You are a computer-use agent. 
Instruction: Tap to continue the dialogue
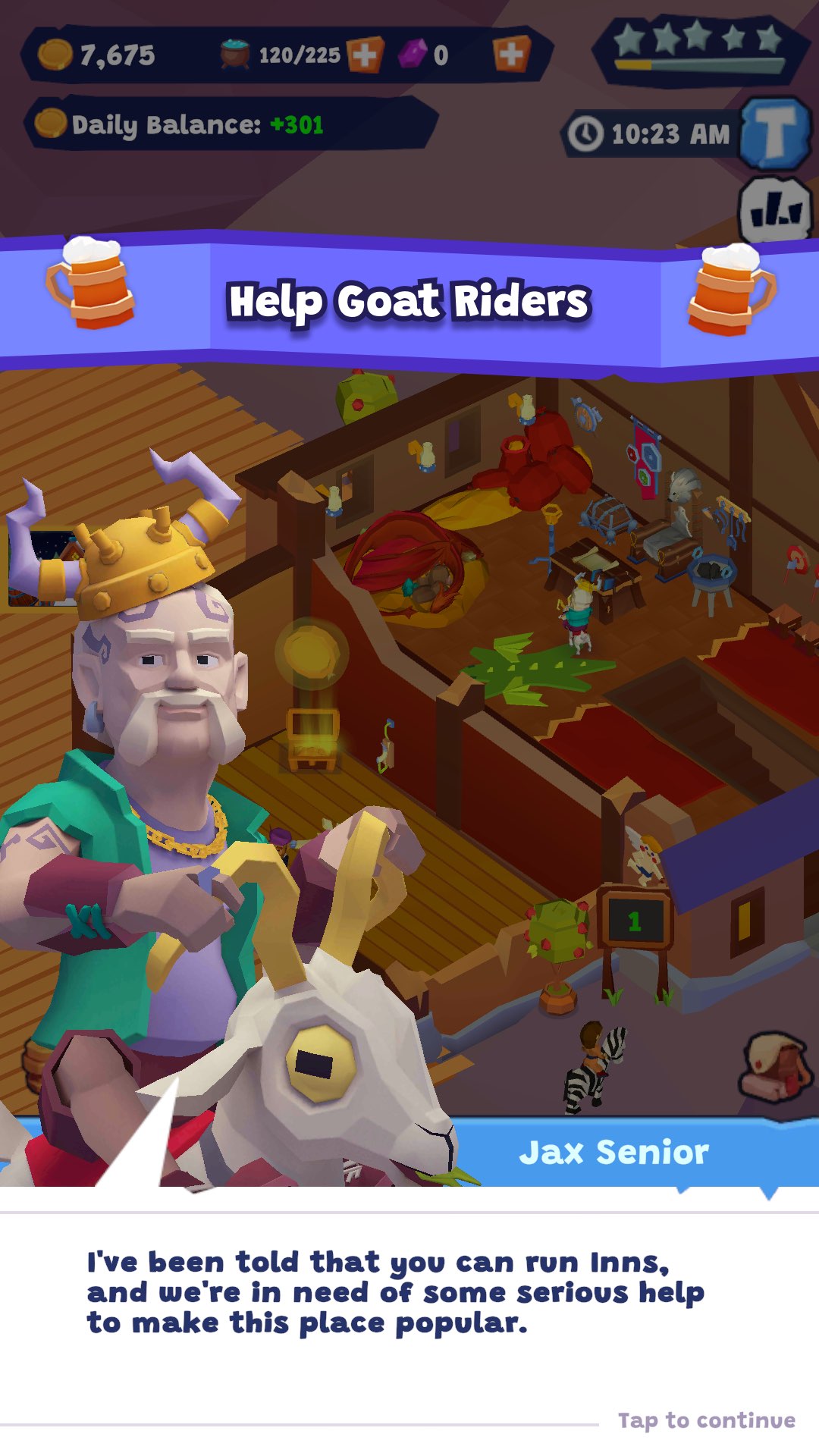click(707, 1420)
